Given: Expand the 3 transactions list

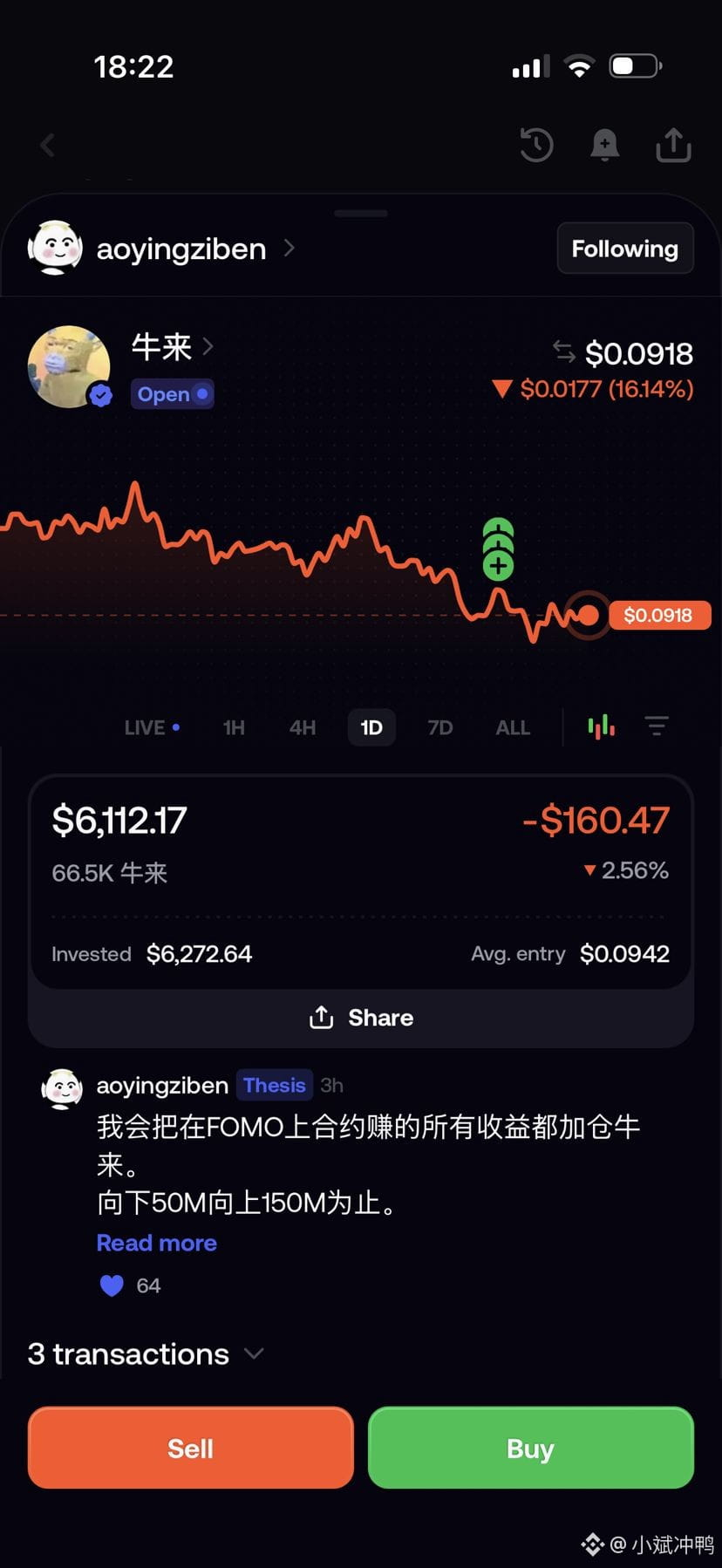Looking at the screenshot, I should (146, 1353).
